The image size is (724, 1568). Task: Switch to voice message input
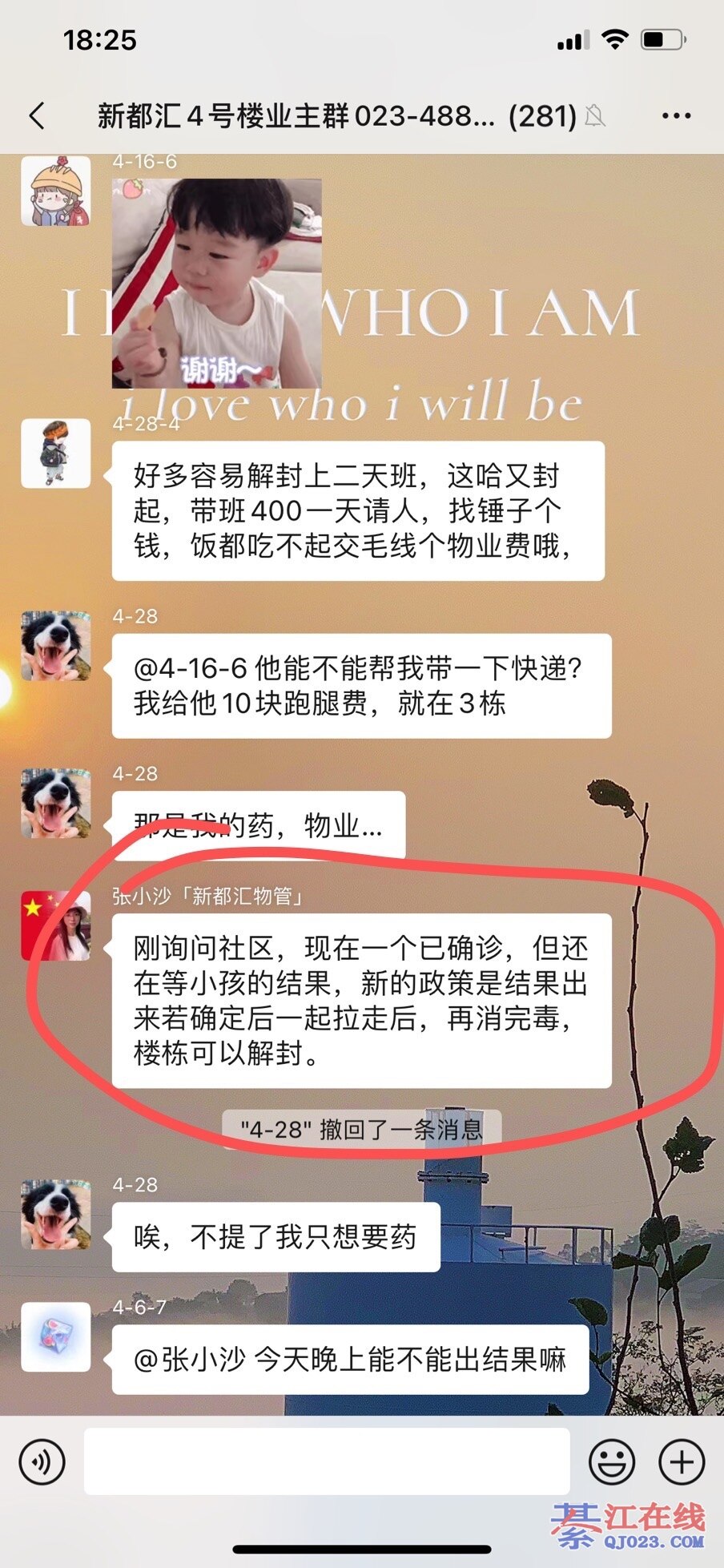click(x=42, y=1461)
